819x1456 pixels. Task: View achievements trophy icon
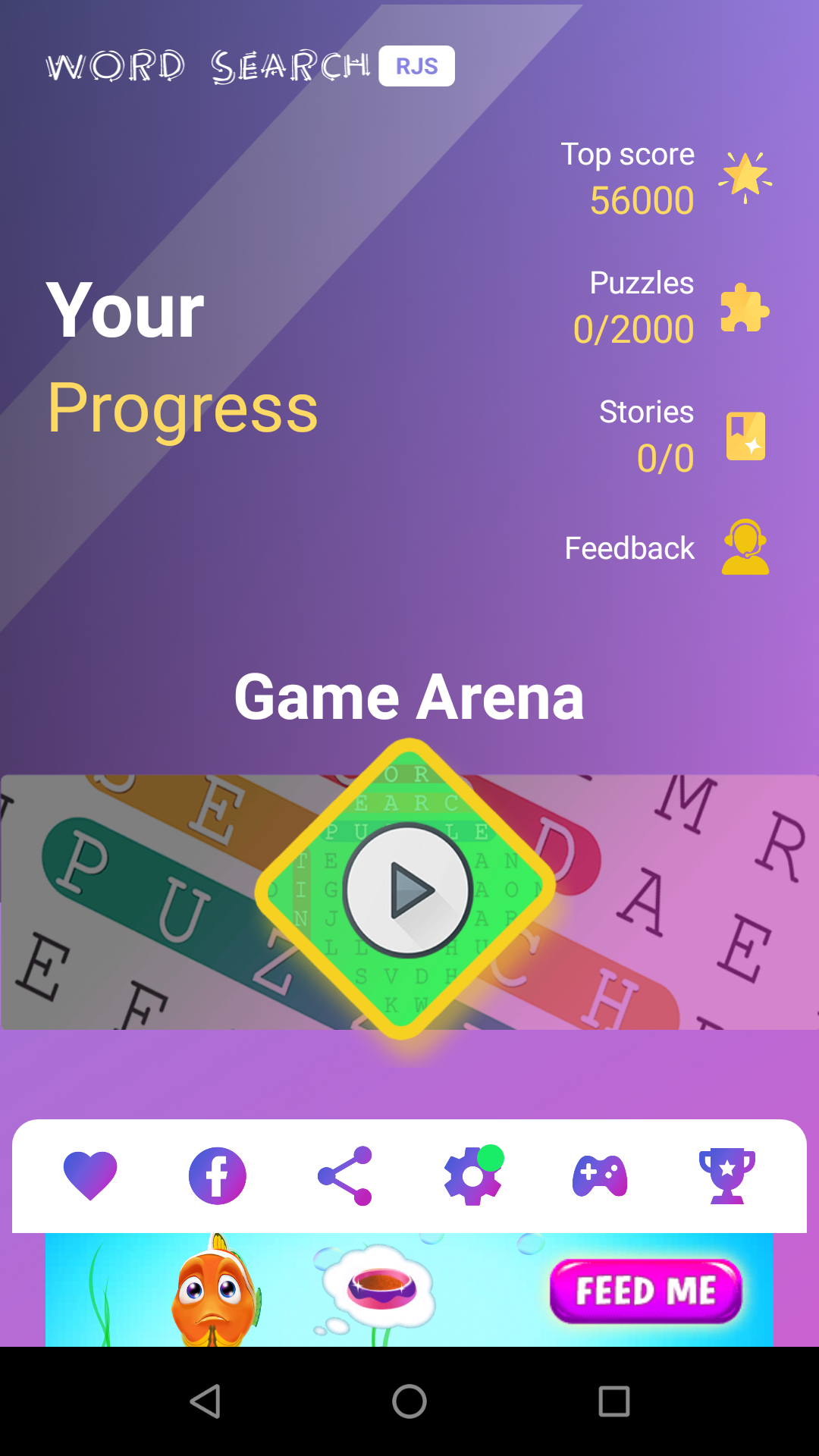pyautogui.click(x=727, y=1175)
